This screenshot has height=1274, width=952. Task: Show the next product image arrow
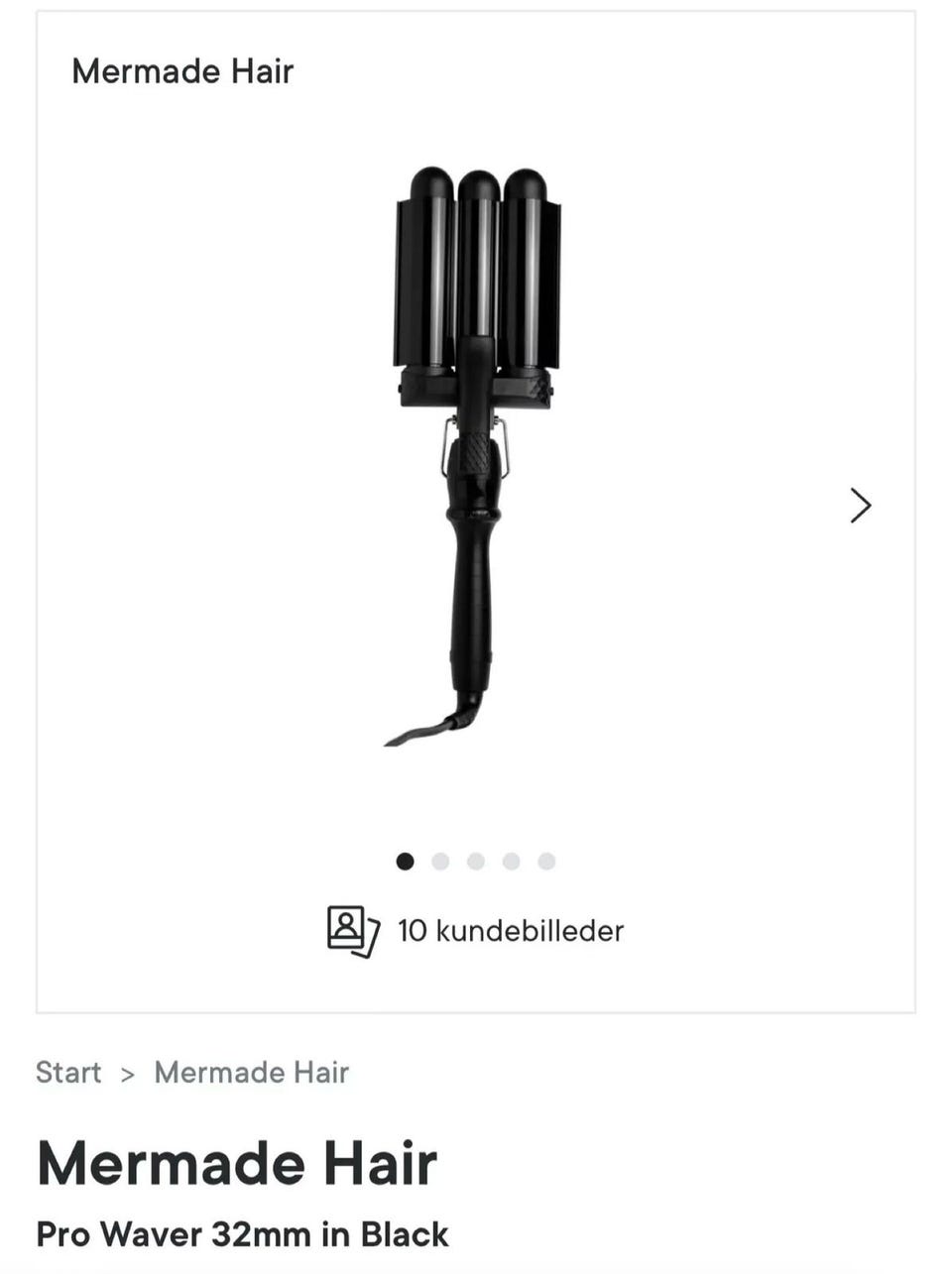coord(860,506)
